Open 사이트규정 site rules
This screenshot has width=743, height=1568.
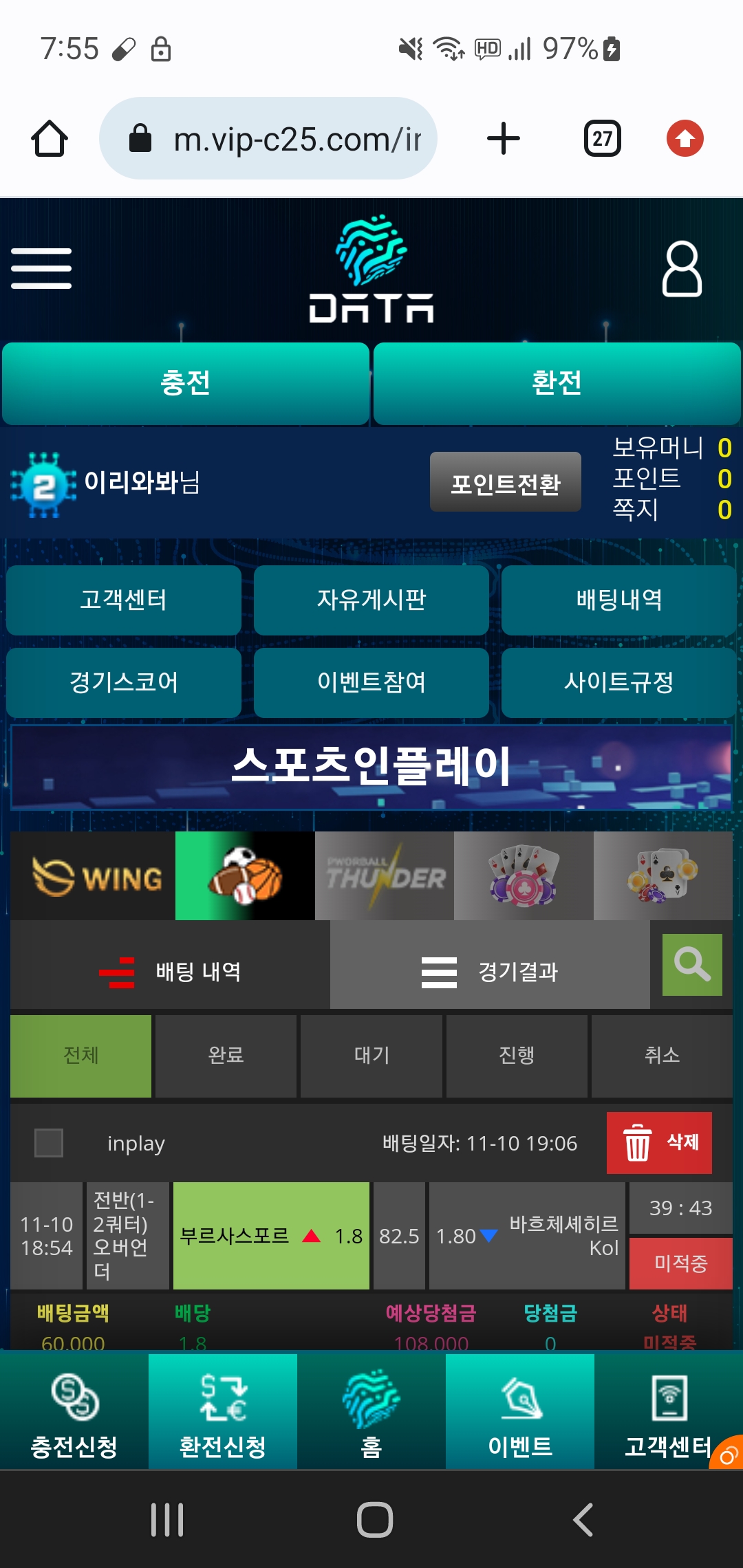click(x=618, y=682)
